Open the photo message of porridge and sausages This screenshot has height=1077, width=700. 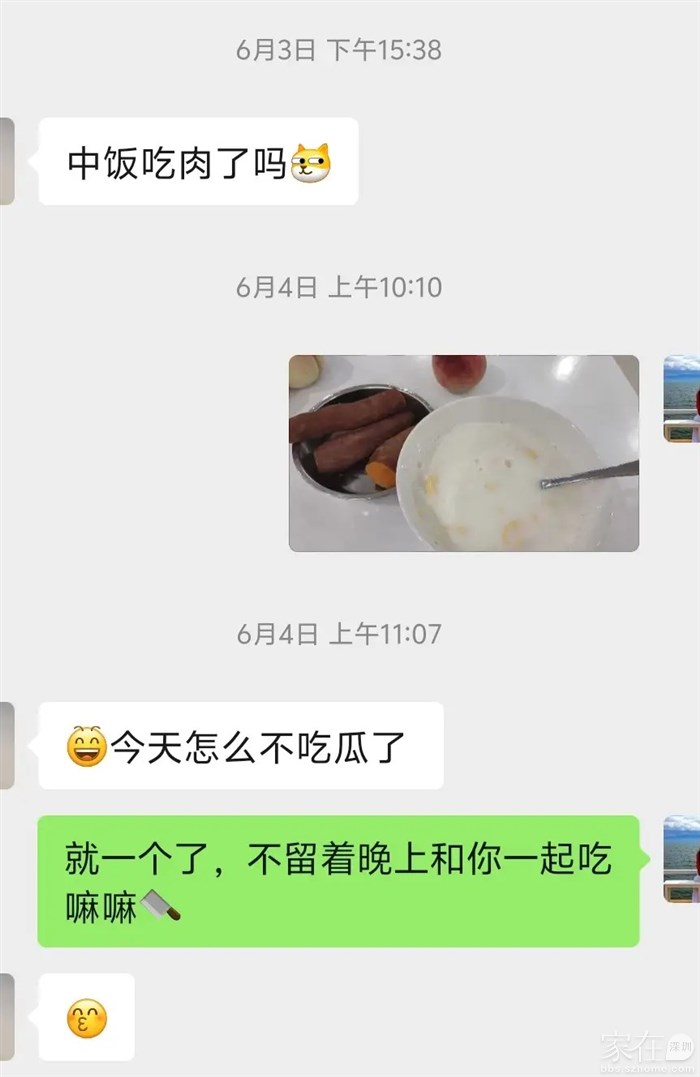(x=463, y=453)
